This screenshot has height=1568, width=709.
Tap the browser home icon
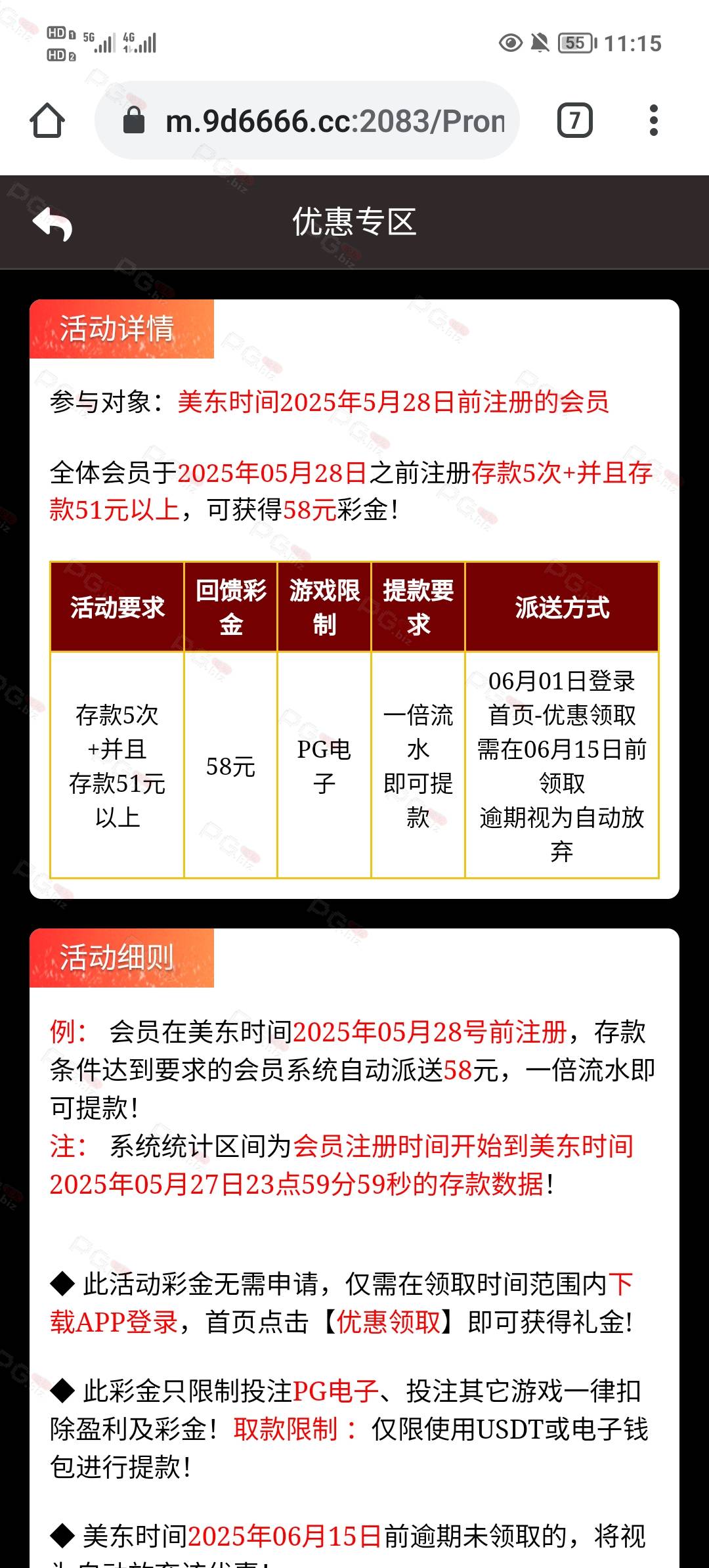point(47,121)
